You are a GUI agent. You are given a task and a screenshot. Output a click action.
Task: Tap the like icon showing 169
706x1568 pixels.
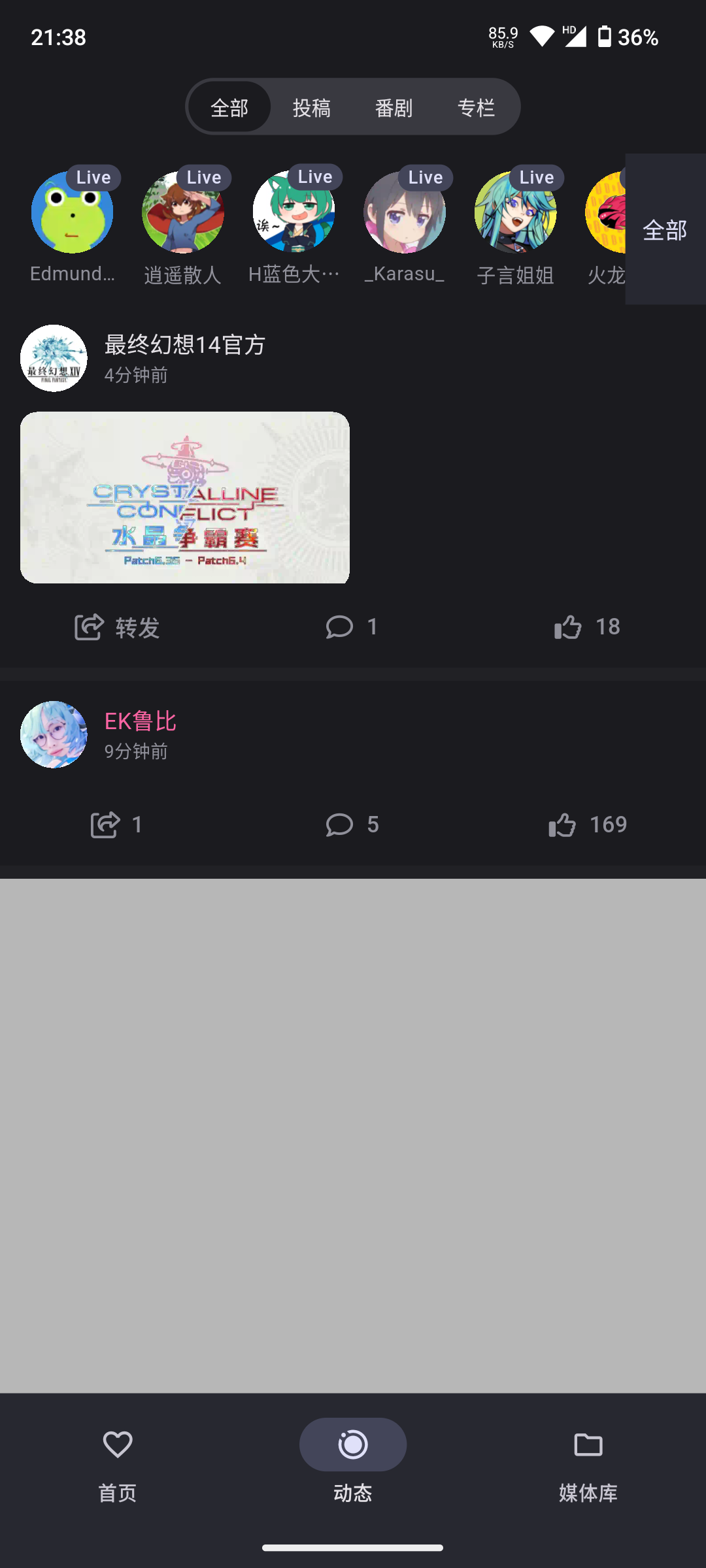[563, 825]
